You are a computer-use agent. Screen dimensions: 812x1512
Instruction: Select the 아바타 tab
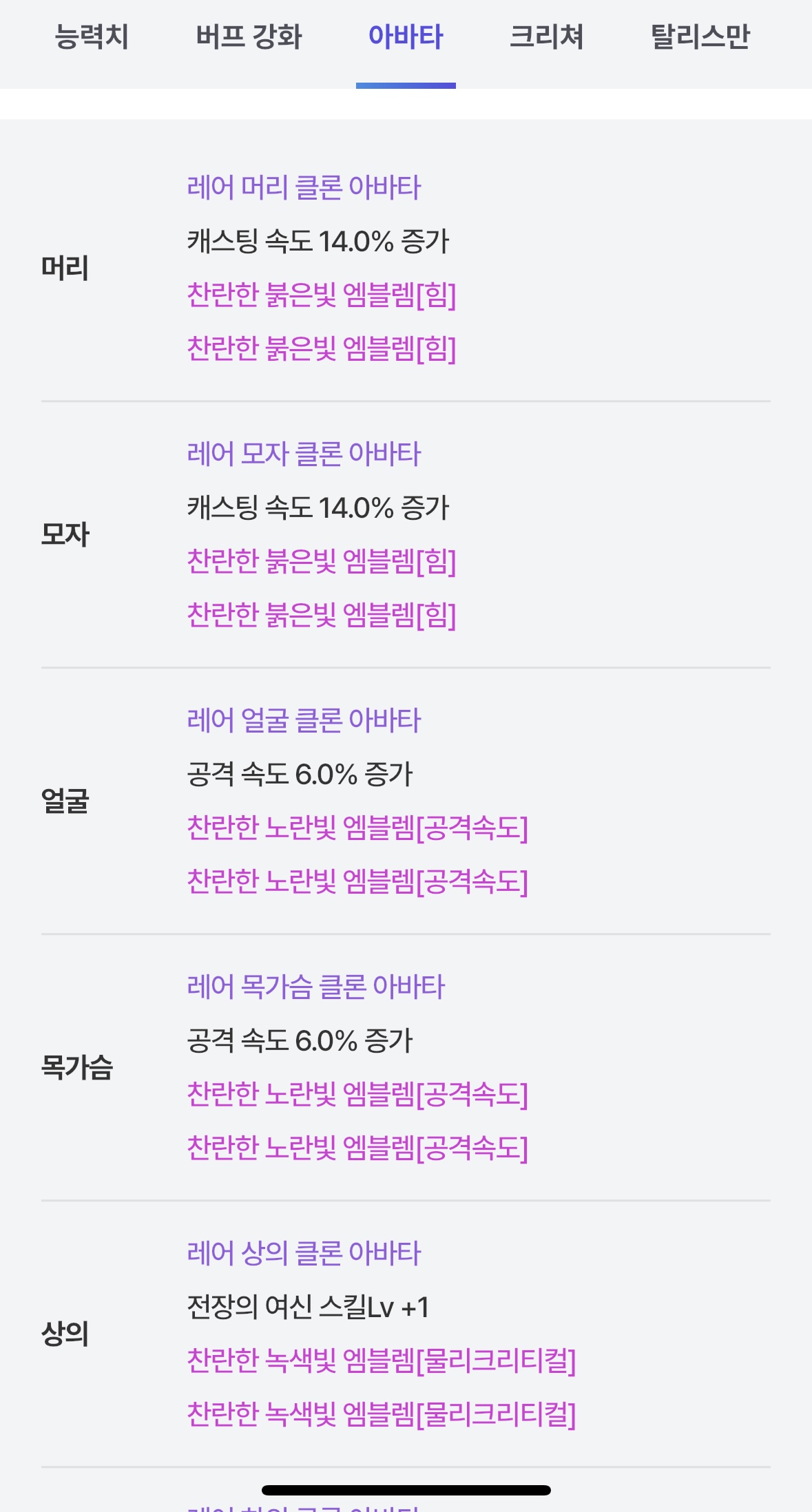(406, 37)
